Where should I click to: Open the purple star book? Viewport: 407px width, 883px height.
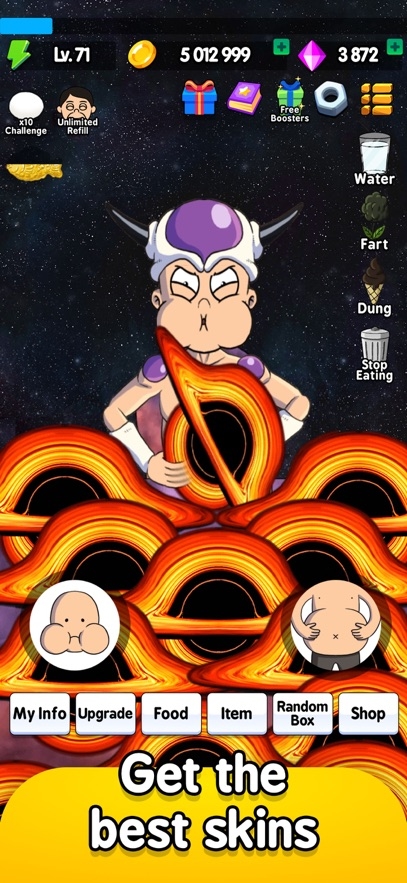pyautogui.click(x=244, y=98)
